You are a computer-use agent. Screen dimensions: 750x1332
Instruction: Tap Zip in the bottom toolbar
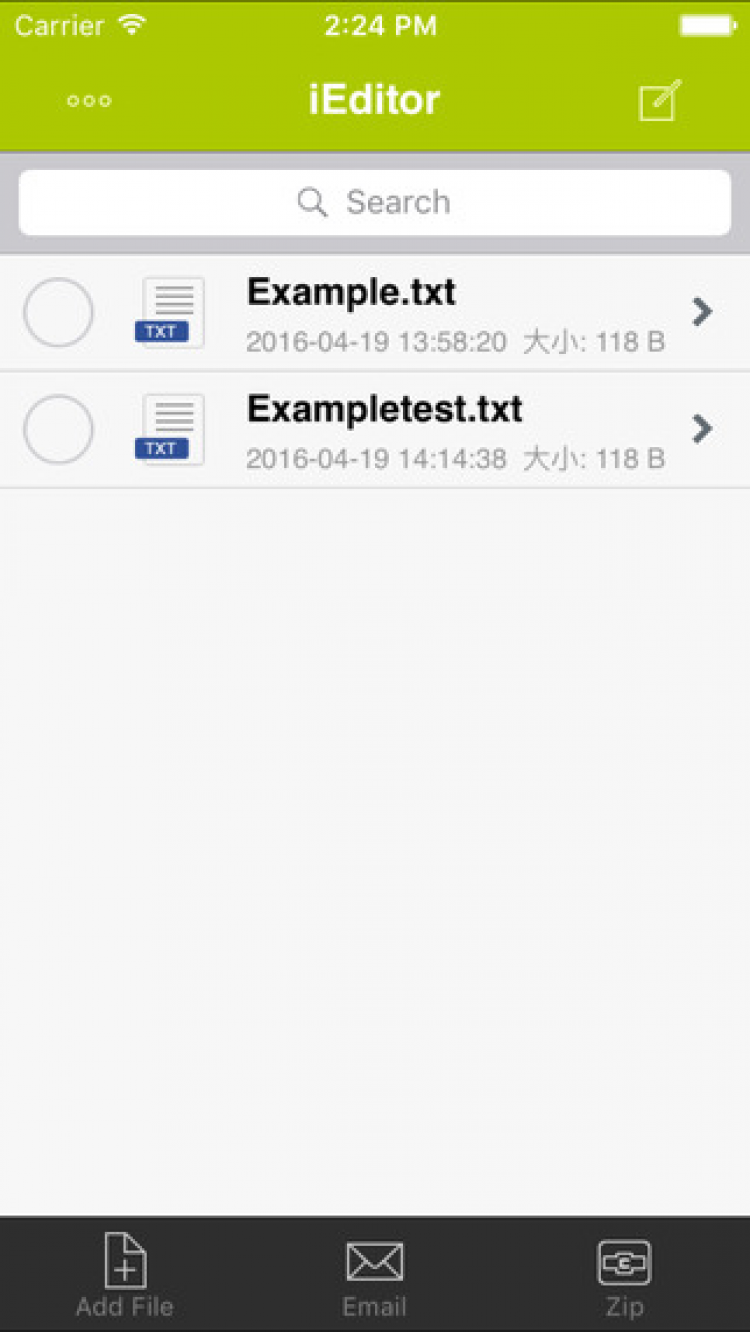tap(624, 1274)
